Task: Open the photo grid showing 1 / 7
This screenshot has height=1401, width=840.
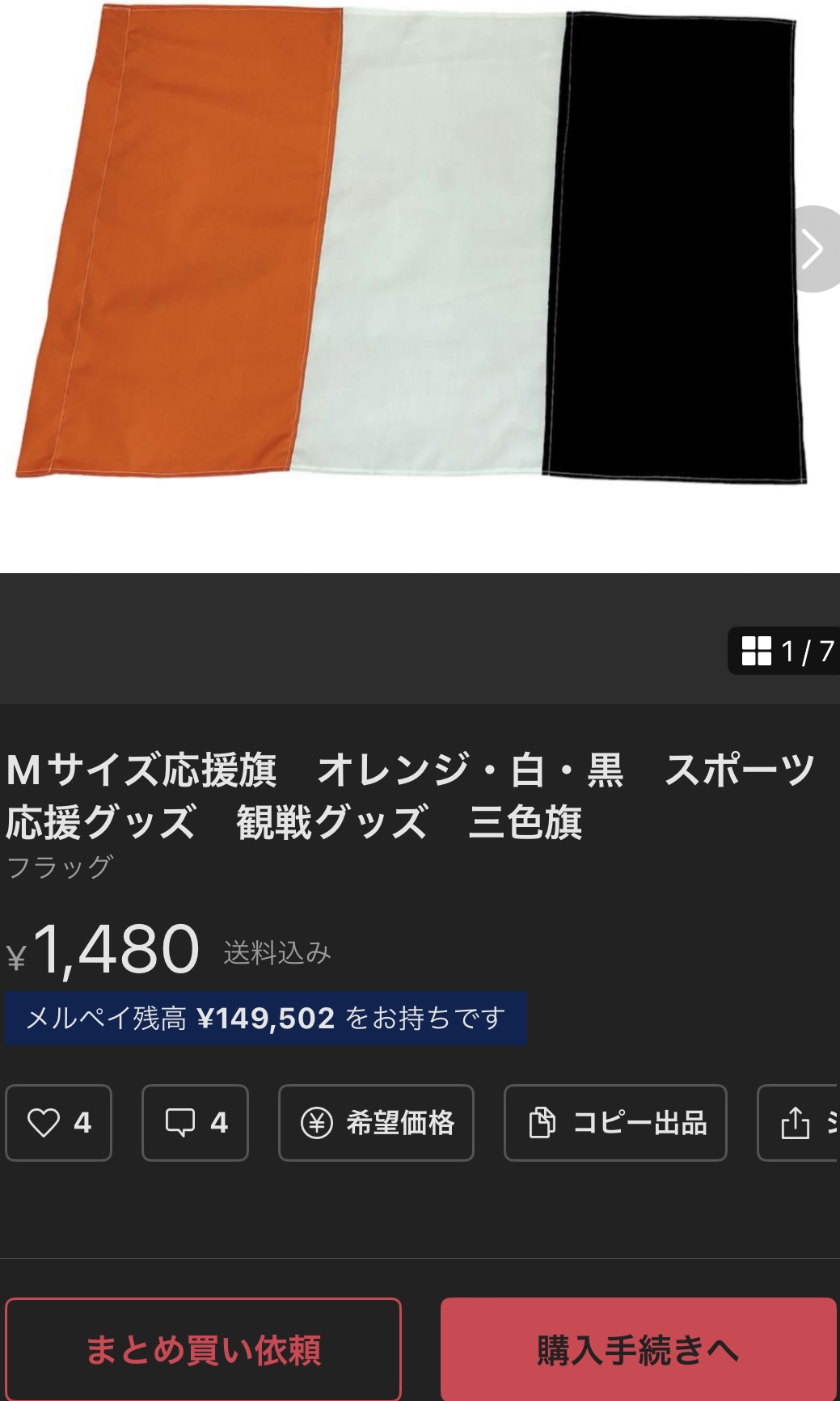Action: 784,651
